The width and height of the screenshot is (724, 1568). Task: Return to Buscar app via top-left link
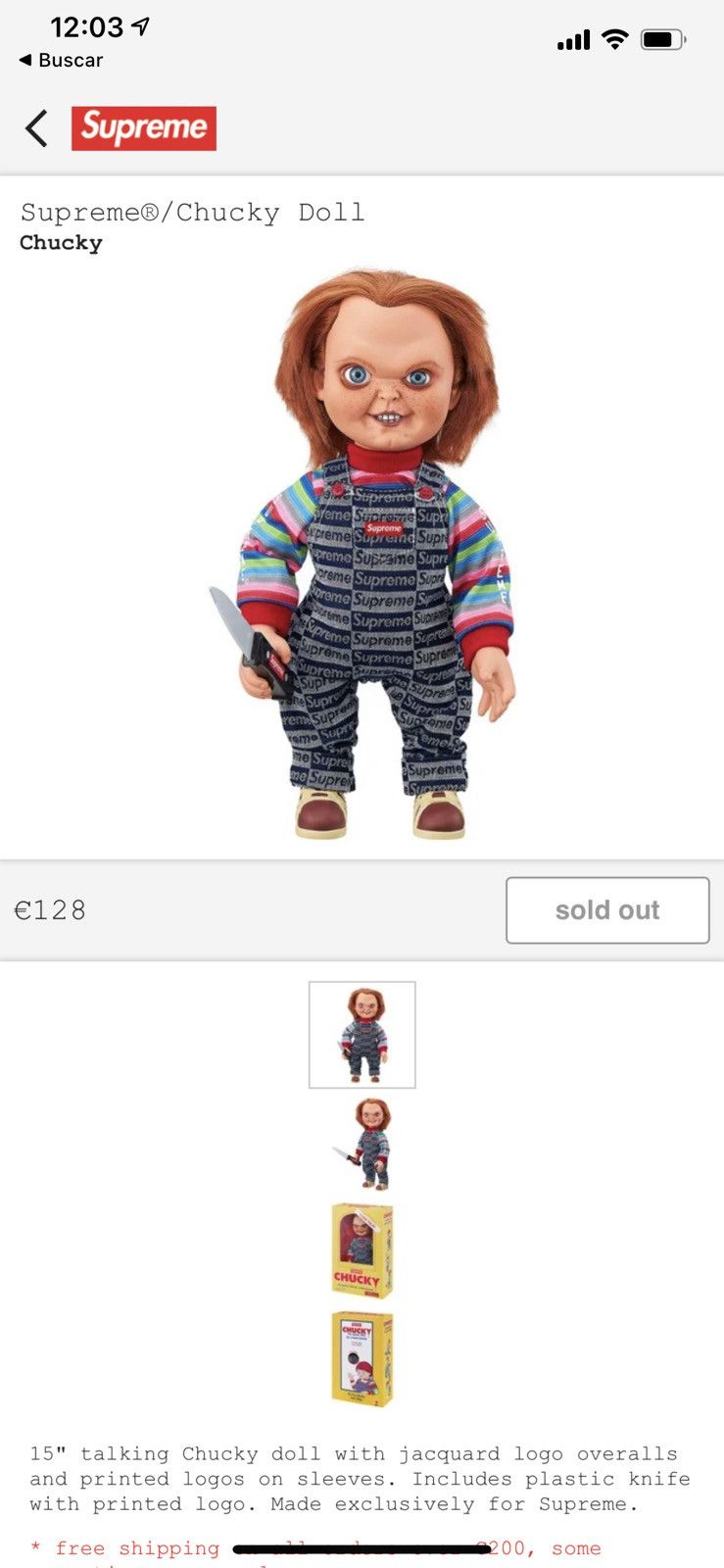point(61,60)
